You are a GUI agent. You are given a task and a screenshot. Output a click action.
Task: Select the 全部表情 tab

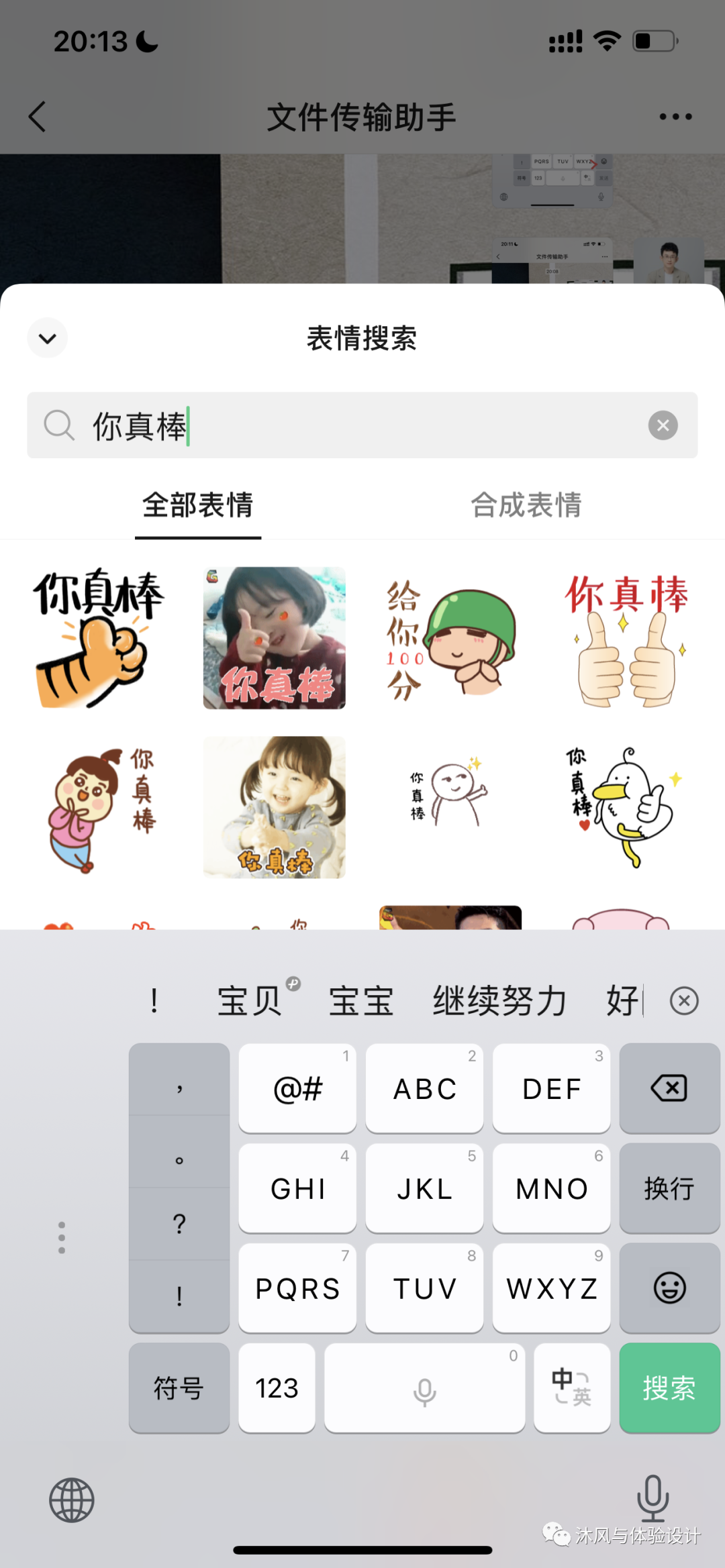(x=198, y=505)
